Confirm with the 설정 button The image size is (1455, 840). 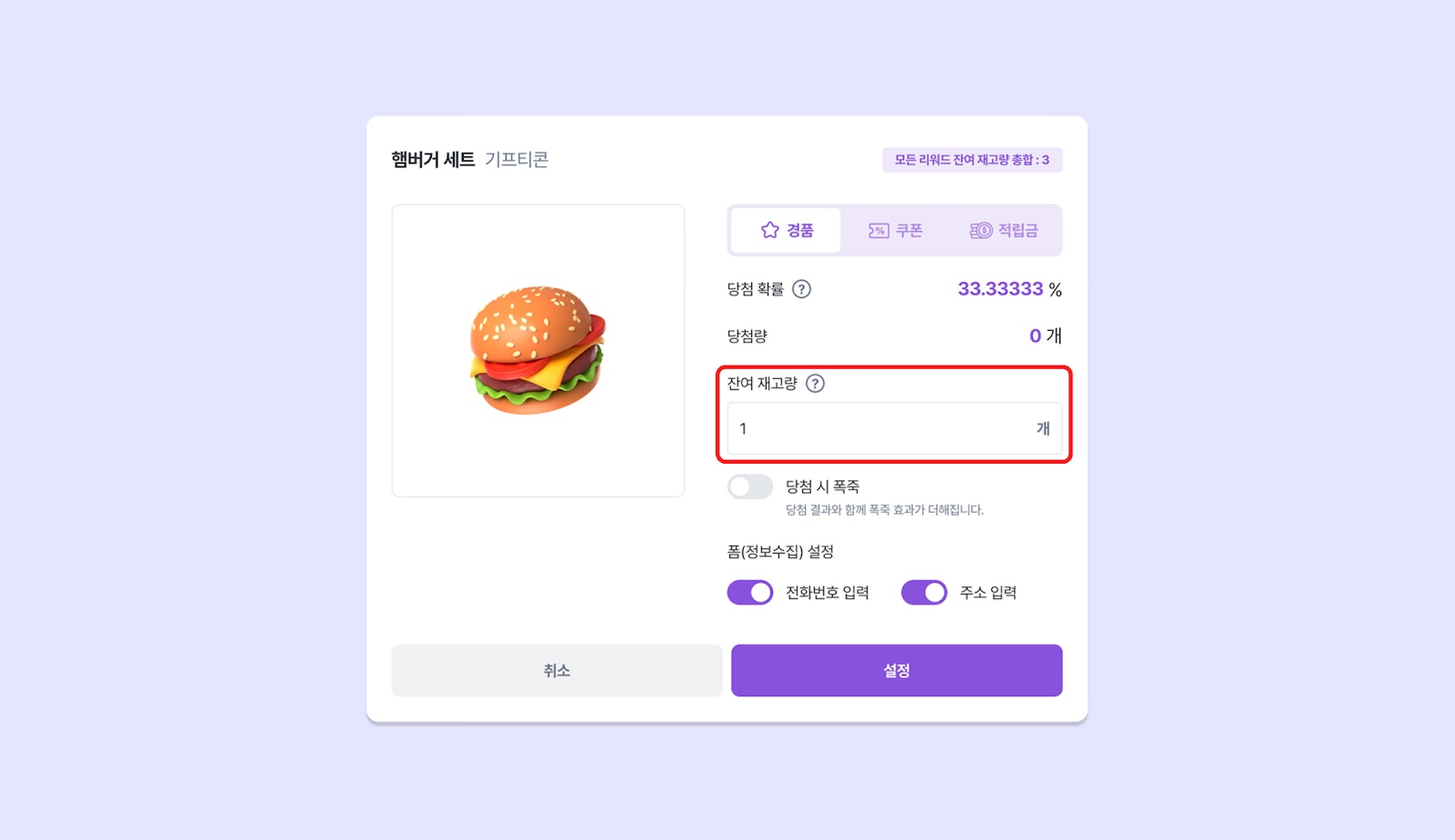click(x=897, y=671)
